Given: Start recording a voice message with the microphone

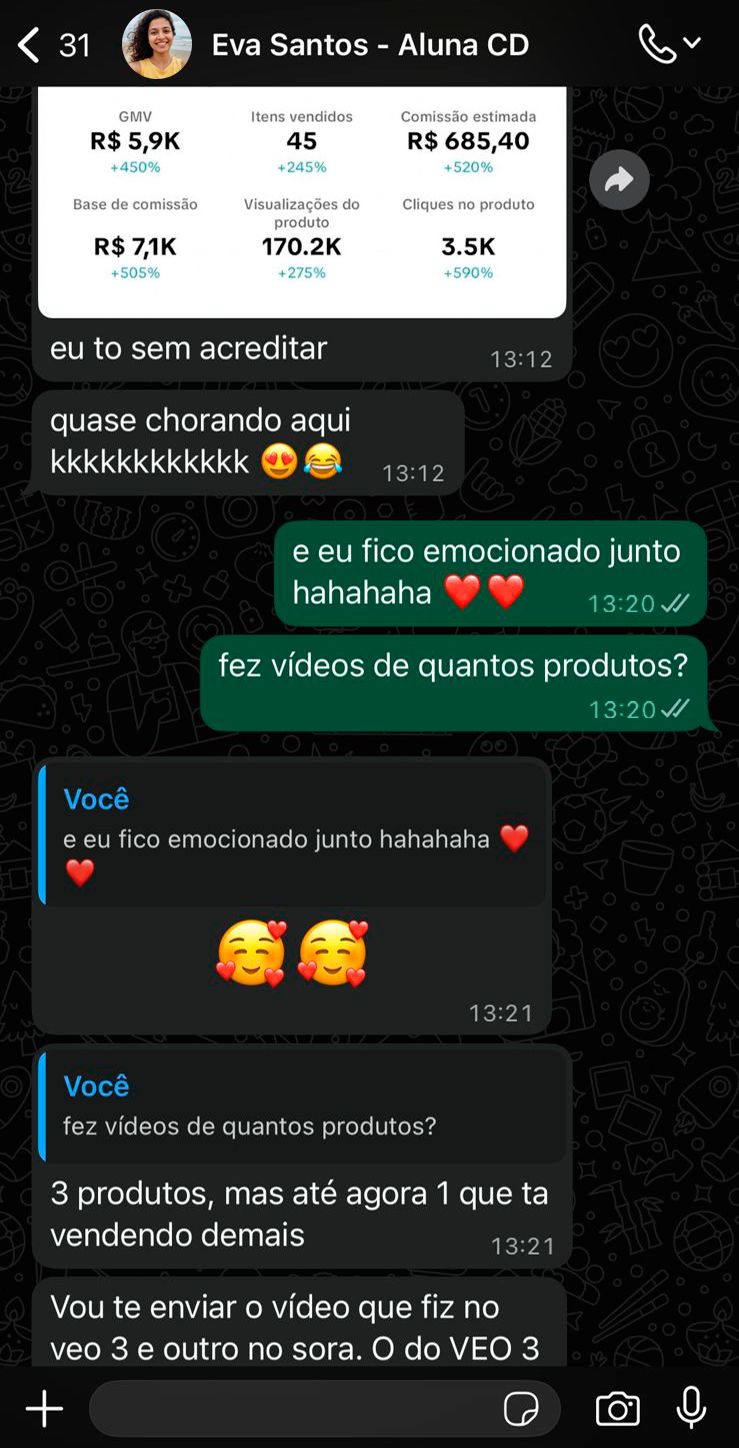Looking at the screenshot, I should tap(691, 1407).
